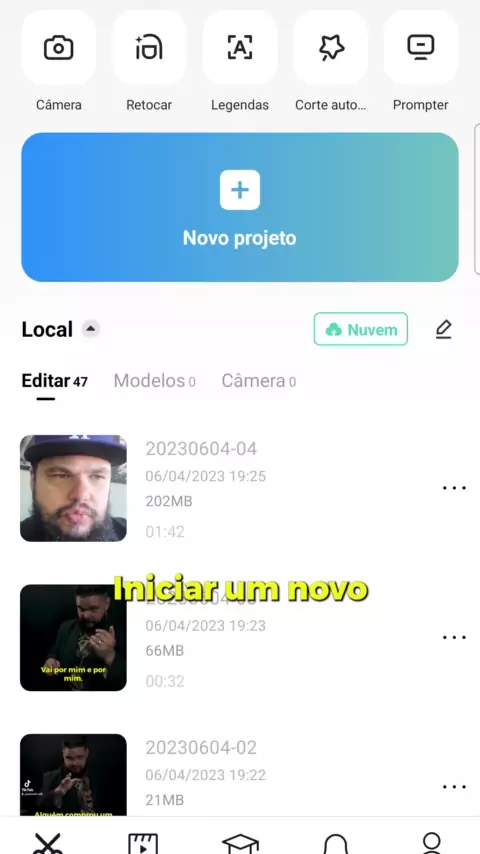The height and width of the screenshot is (854, 480).
Task: Open the notifications bell tab
Action: point(336,843)
